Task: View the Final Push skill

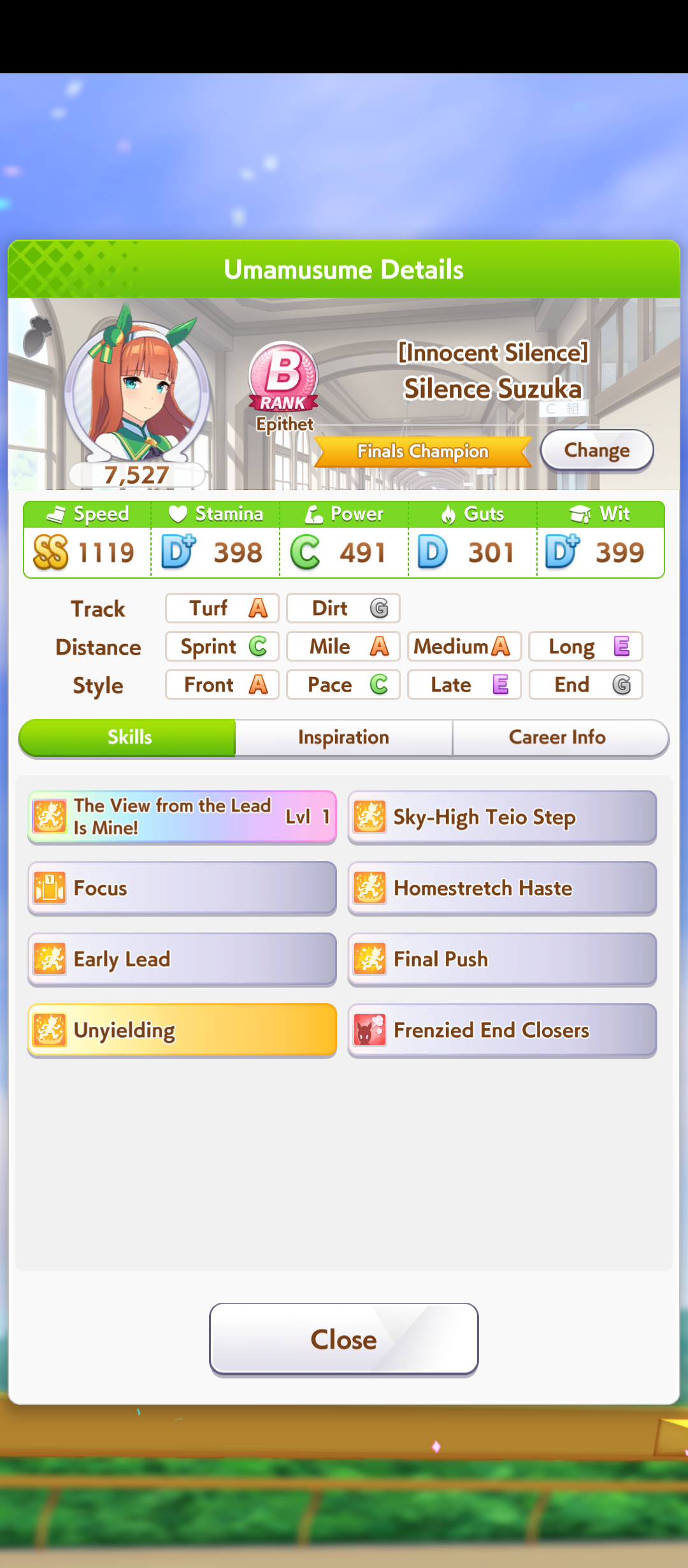Action: click(502, 959)
